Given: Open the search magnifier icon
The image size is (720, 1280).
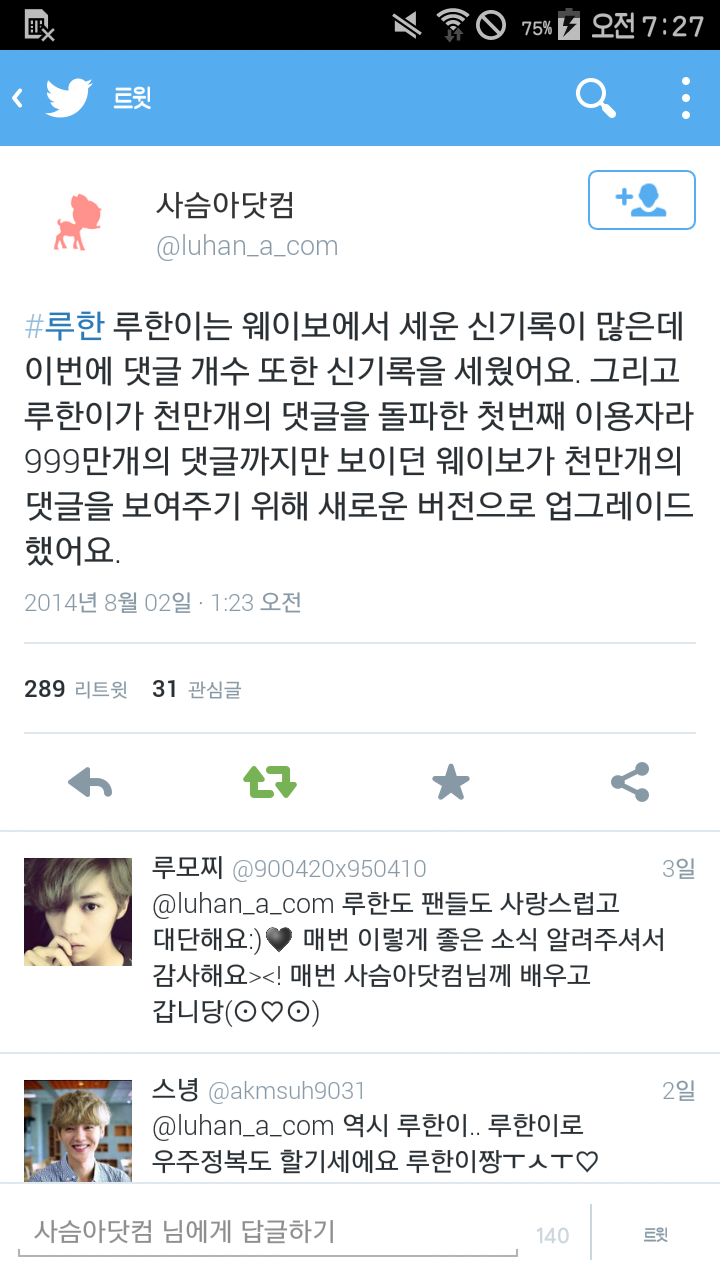Looking at the screenshot, I should point(595,98).
